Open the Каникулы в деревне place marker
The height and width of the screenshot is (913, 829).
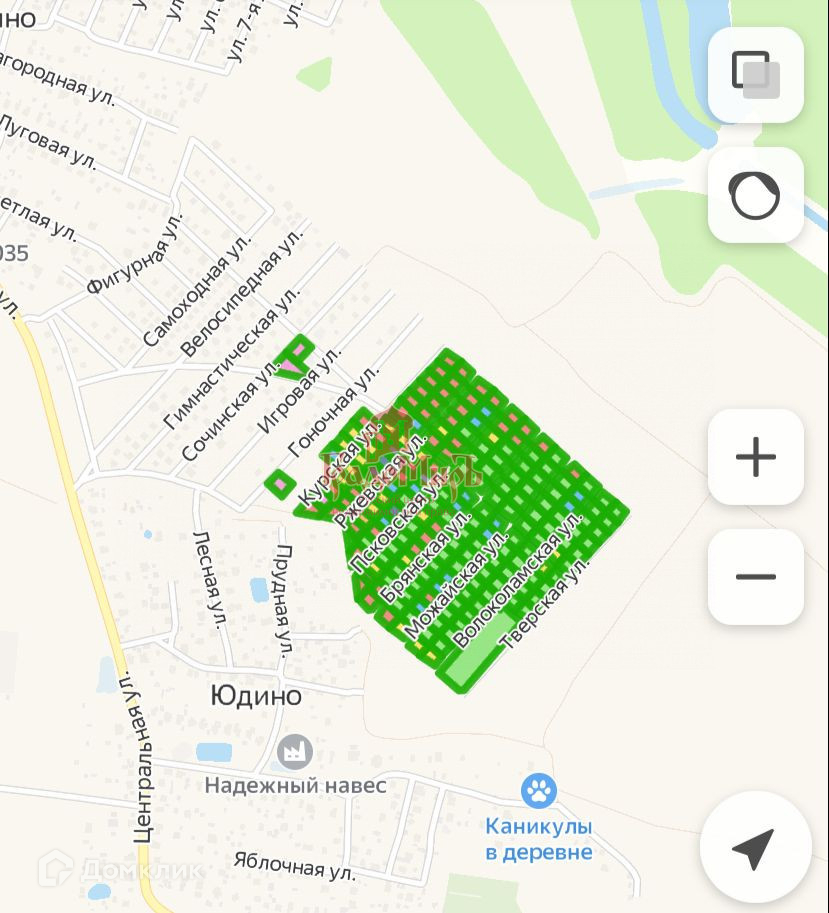click(539, 792)
